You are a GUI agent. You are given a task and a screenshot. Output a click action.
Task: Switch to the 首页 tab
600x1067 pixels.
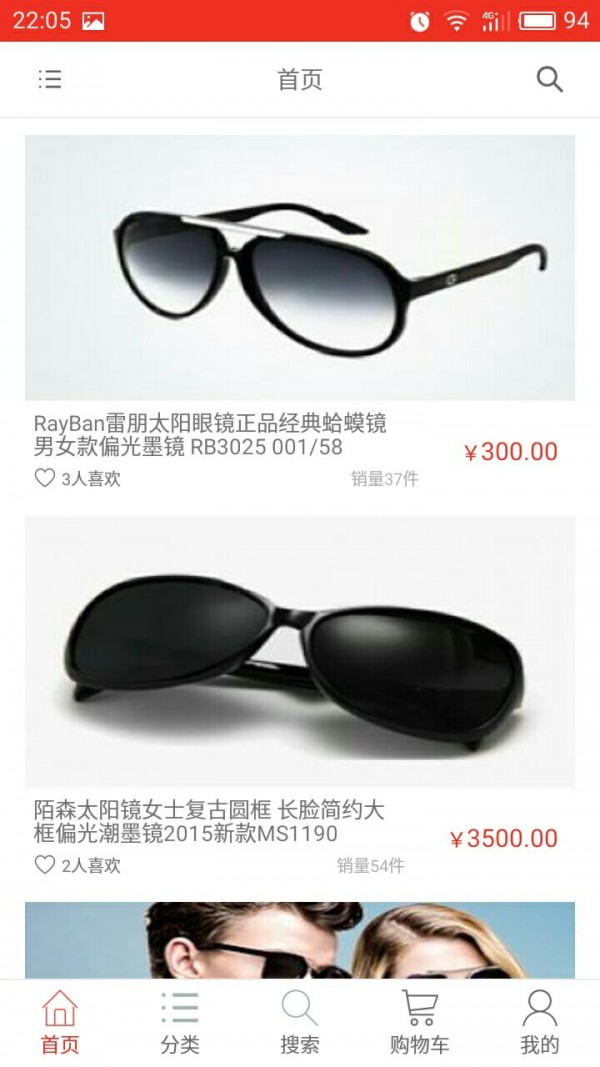coord(60,1023)
